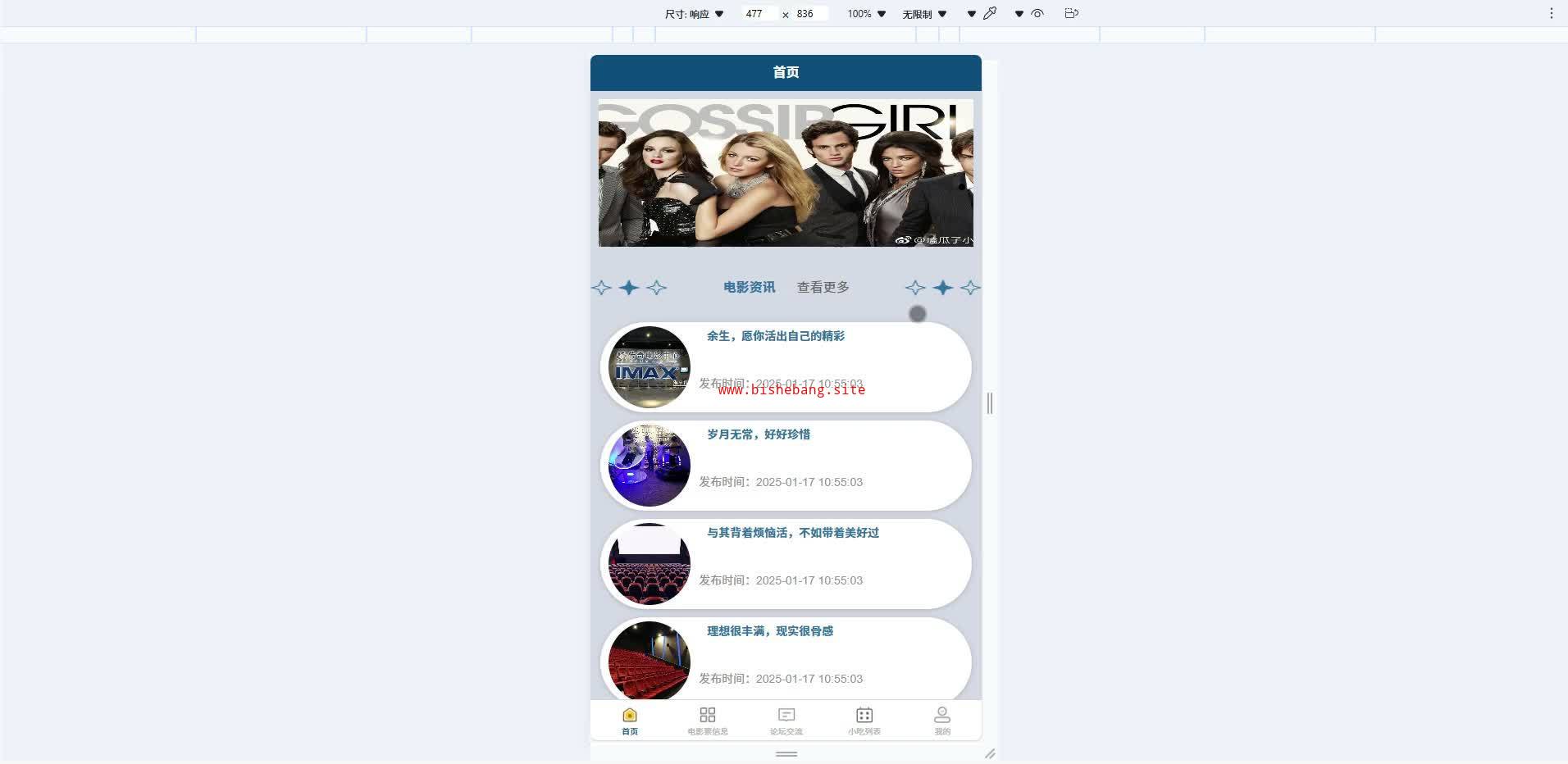
Task: Open the Gossip Girl banner image
Action: [785, 173]
